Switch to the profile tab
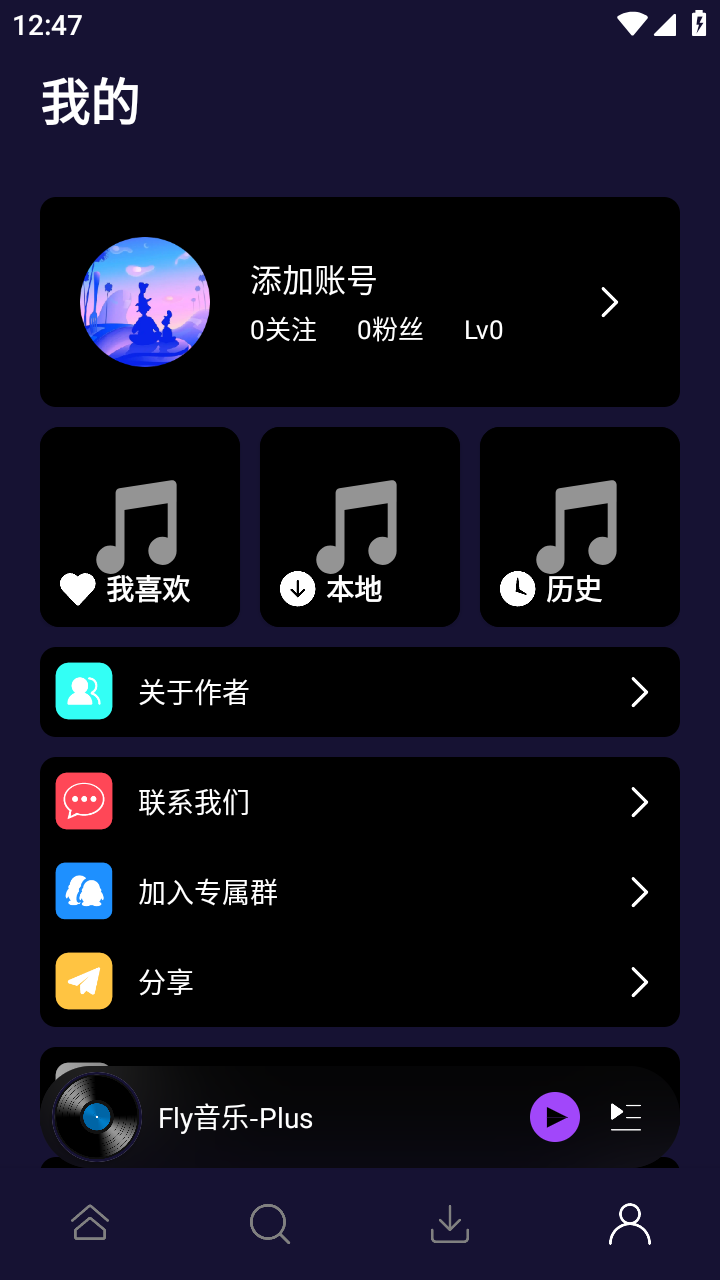 click(630, 1223)
